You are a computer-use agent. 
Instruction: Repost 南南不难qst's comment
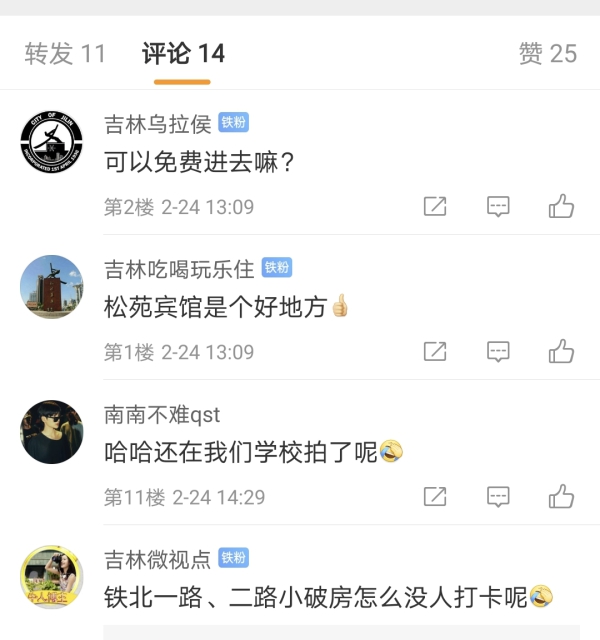pyautogui.click(x=435, y=497)
